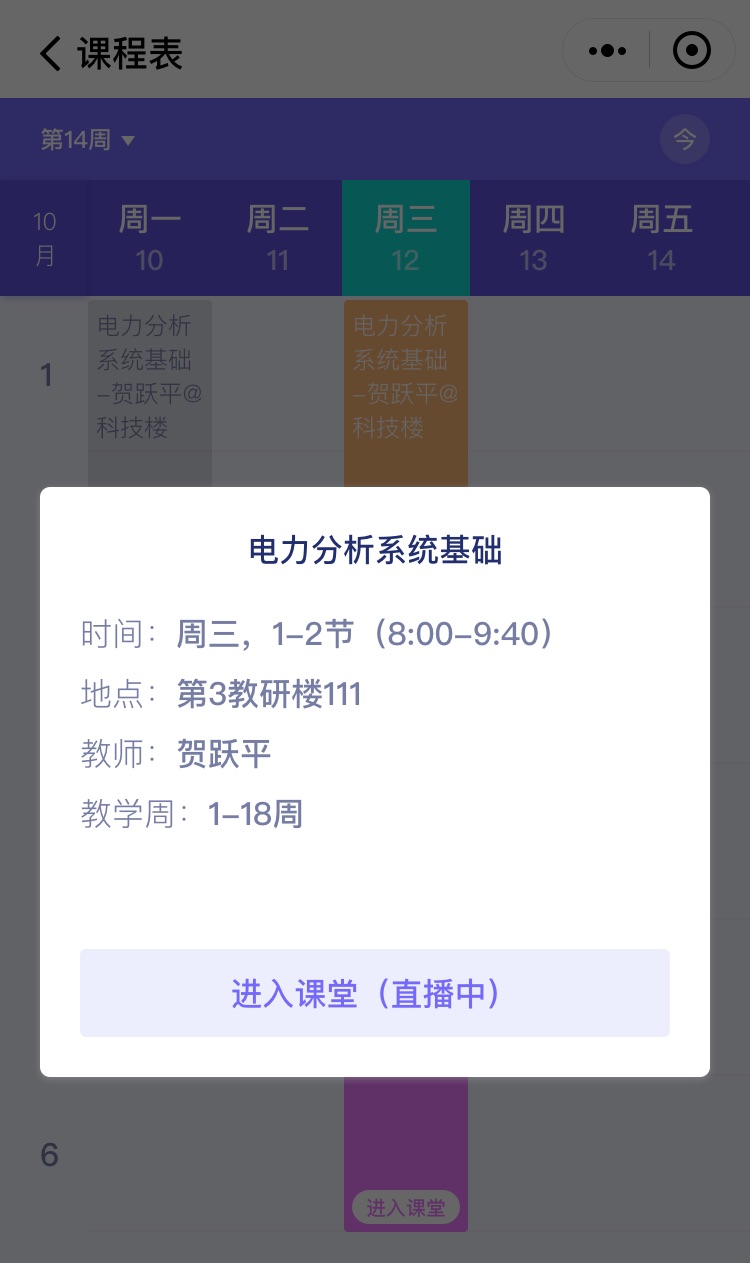
Task: Select the 周五 14 column header
Action: click(661, 238)
